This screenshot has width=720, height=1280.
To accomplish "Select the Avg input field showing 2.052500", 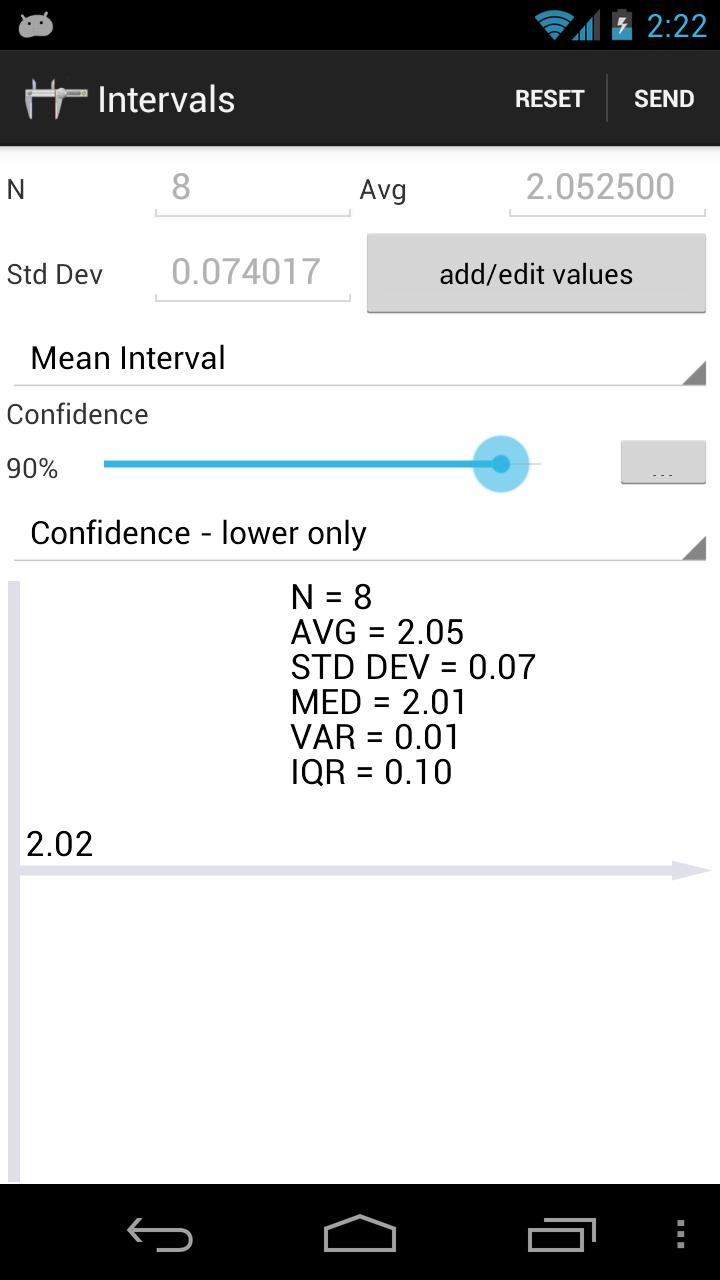I will [606, 188].
